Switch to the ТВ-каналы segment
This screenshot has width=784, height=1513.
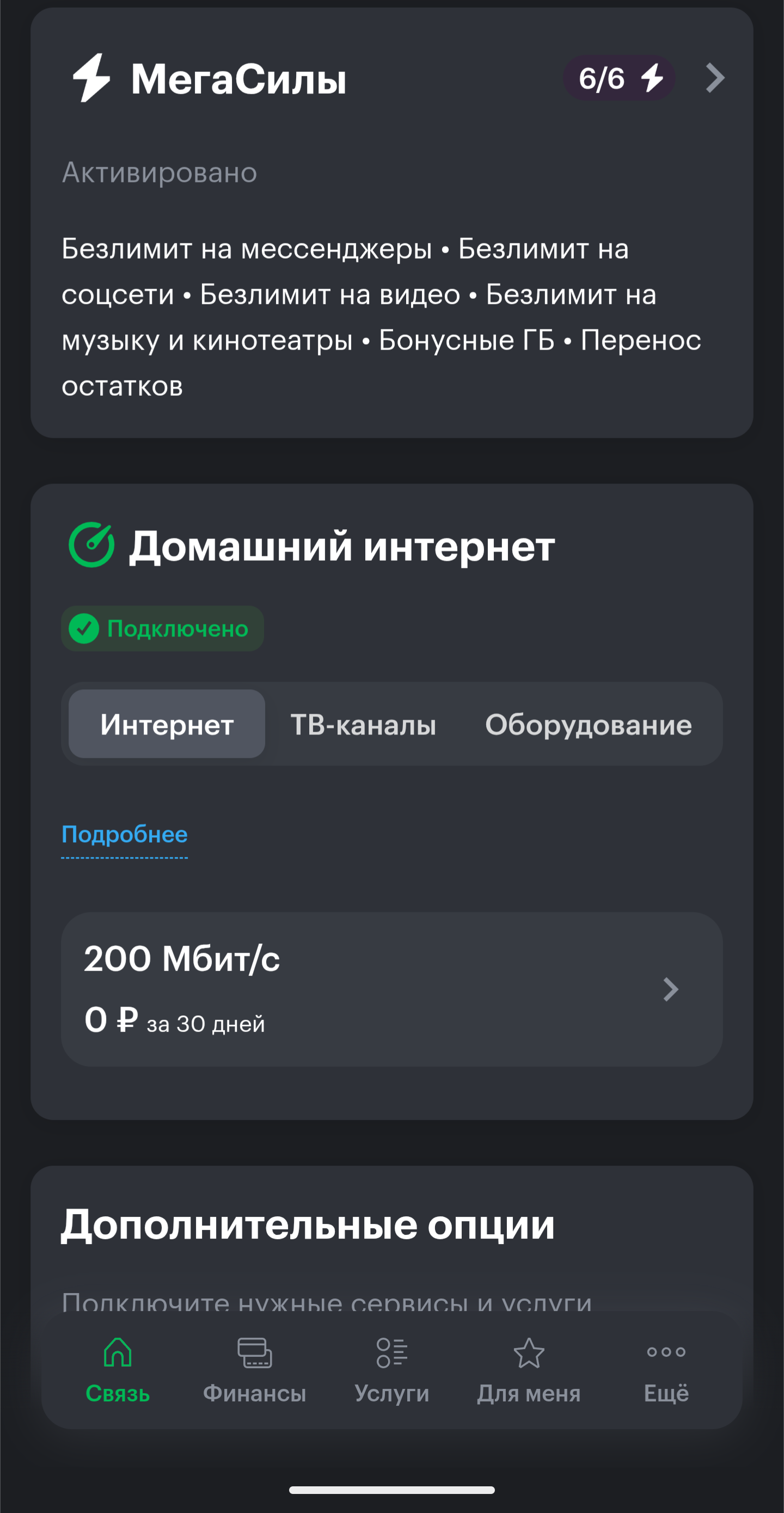[x=363, y=724]
